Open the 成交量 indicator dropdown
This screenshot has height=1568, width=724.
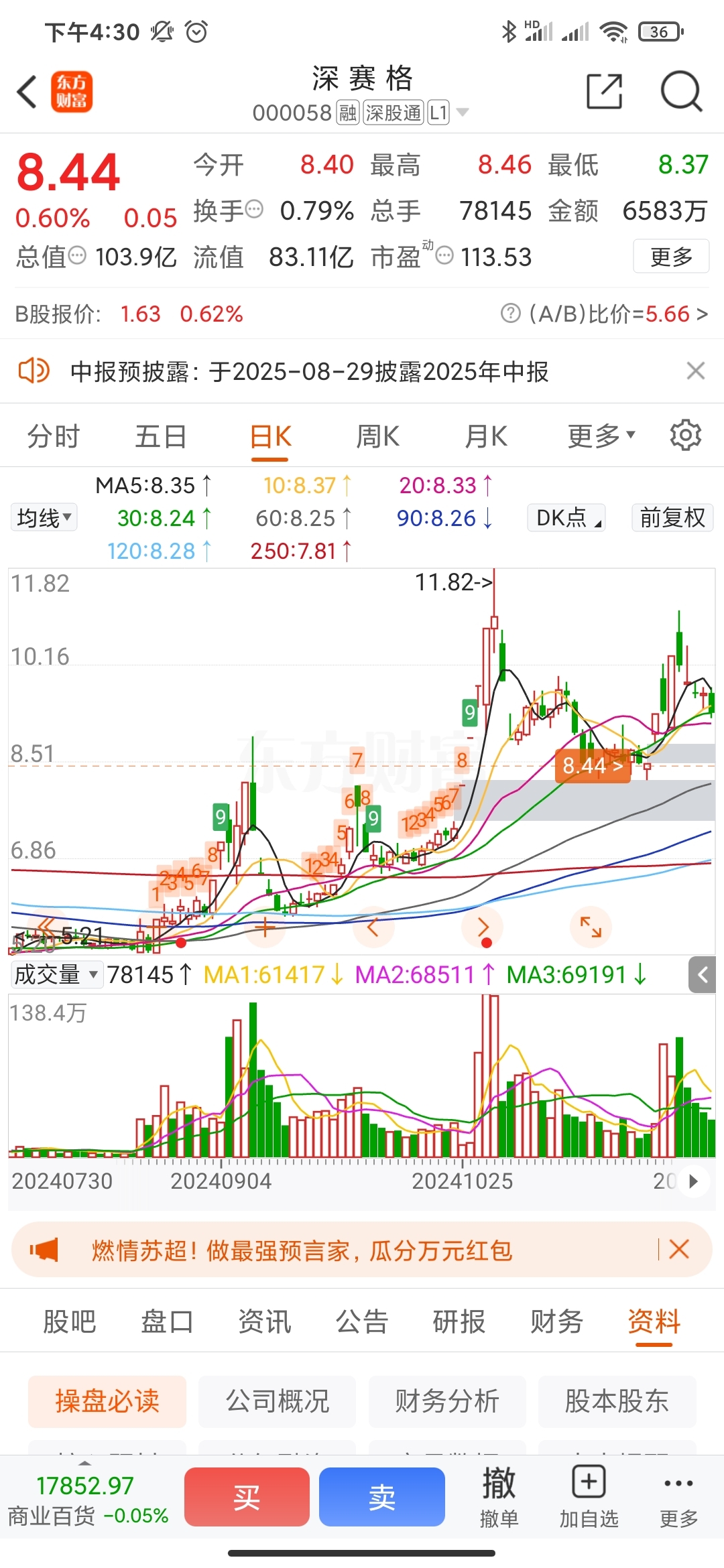tap(56, 974)
